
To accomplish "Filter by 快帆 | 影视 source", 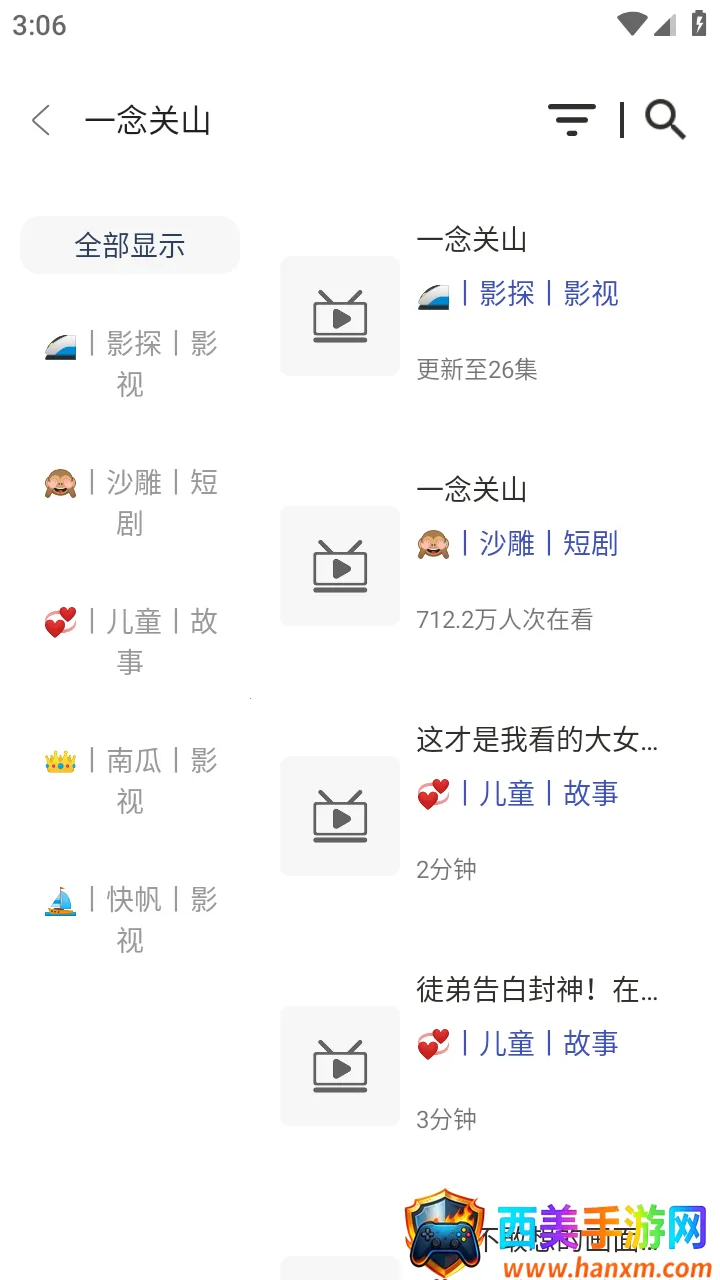I will tap(130, 920).
